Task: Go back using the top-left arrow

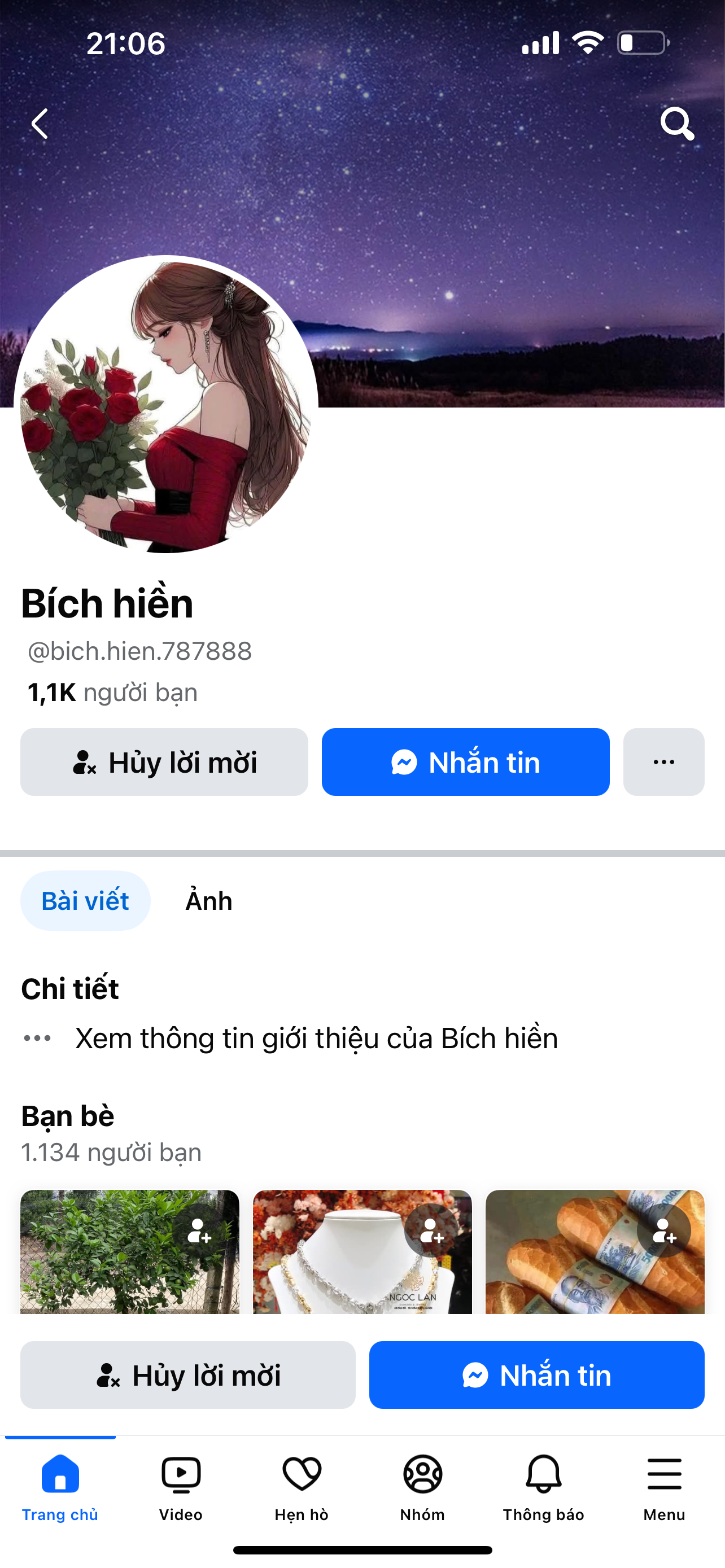Action: [x=40, y=124]
